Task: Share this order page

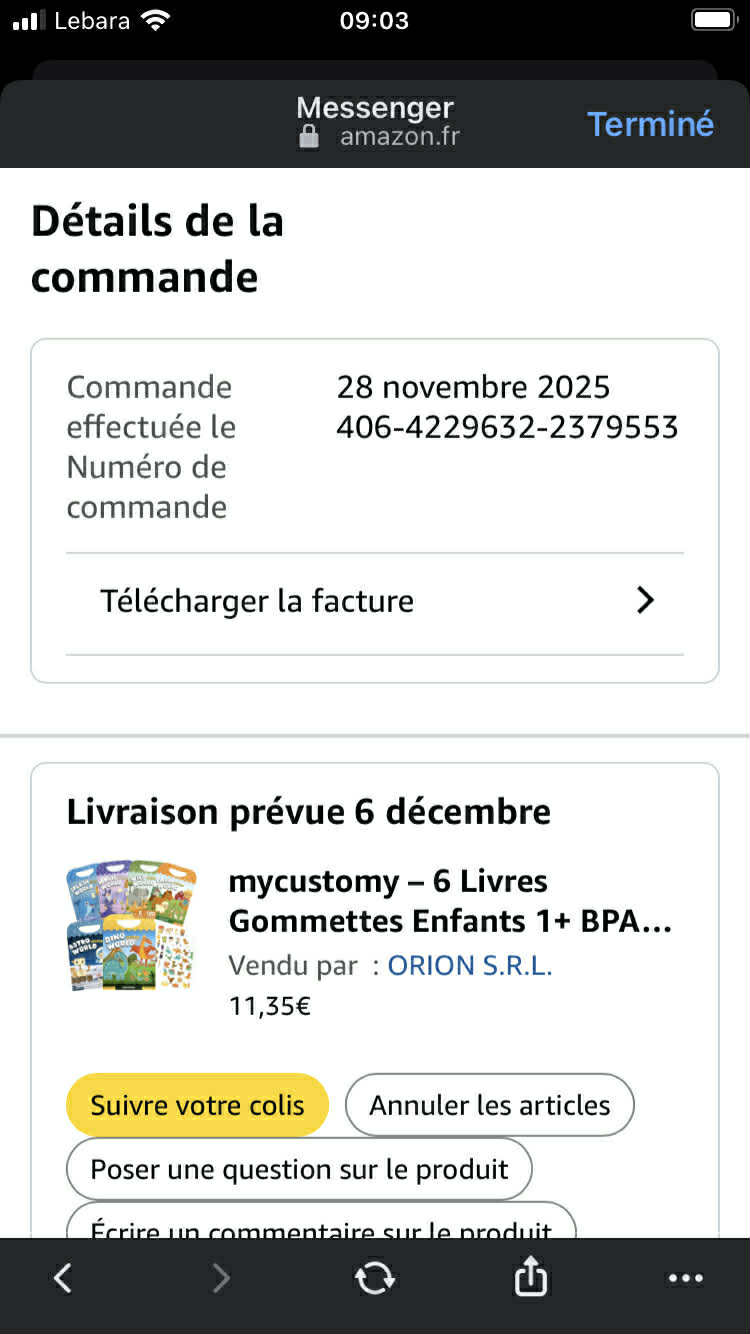Action: click(531, 1277)
